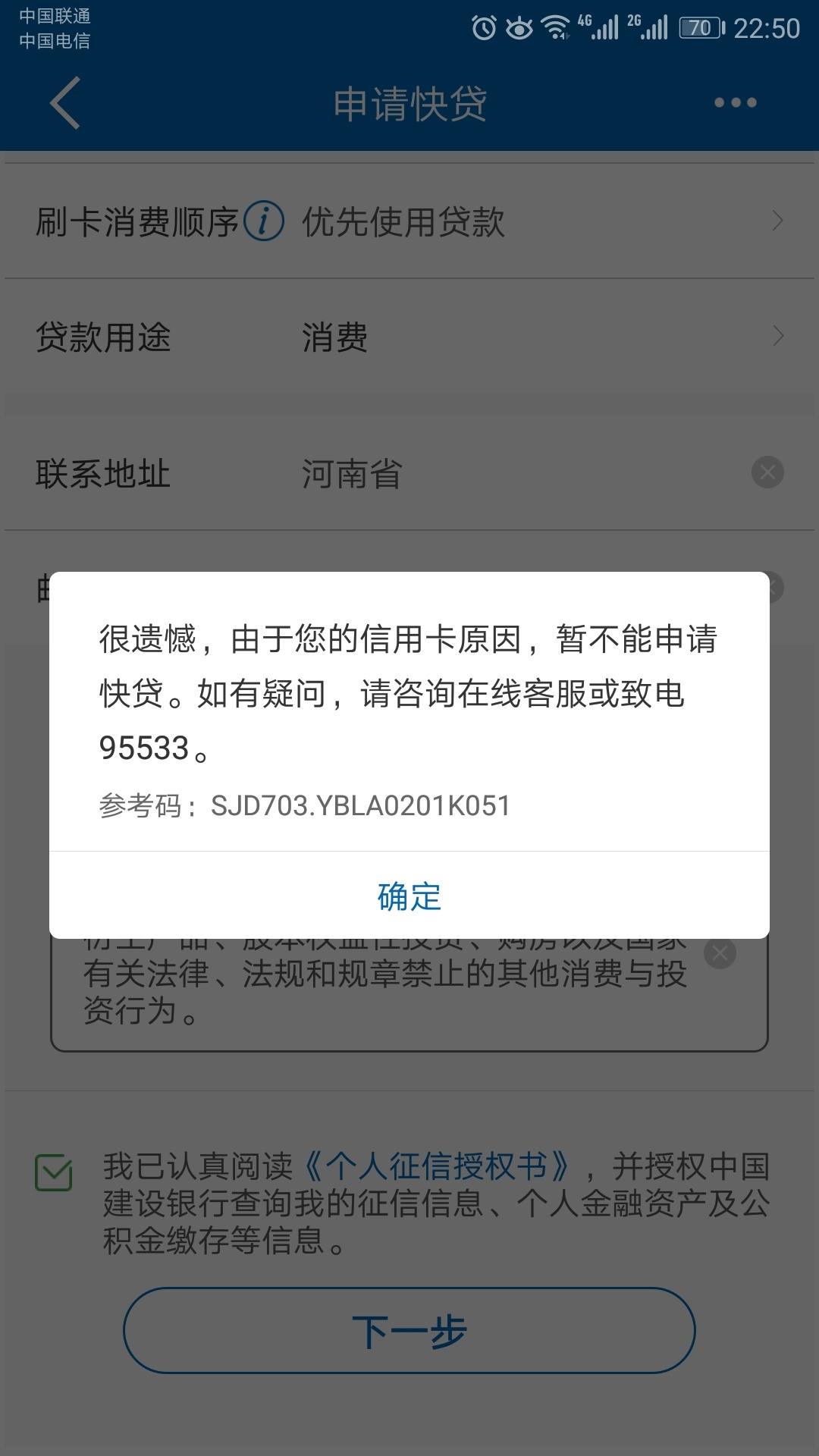Confirm the dialog with 确定
819x1456 pixels.
[x=409, y=896]
